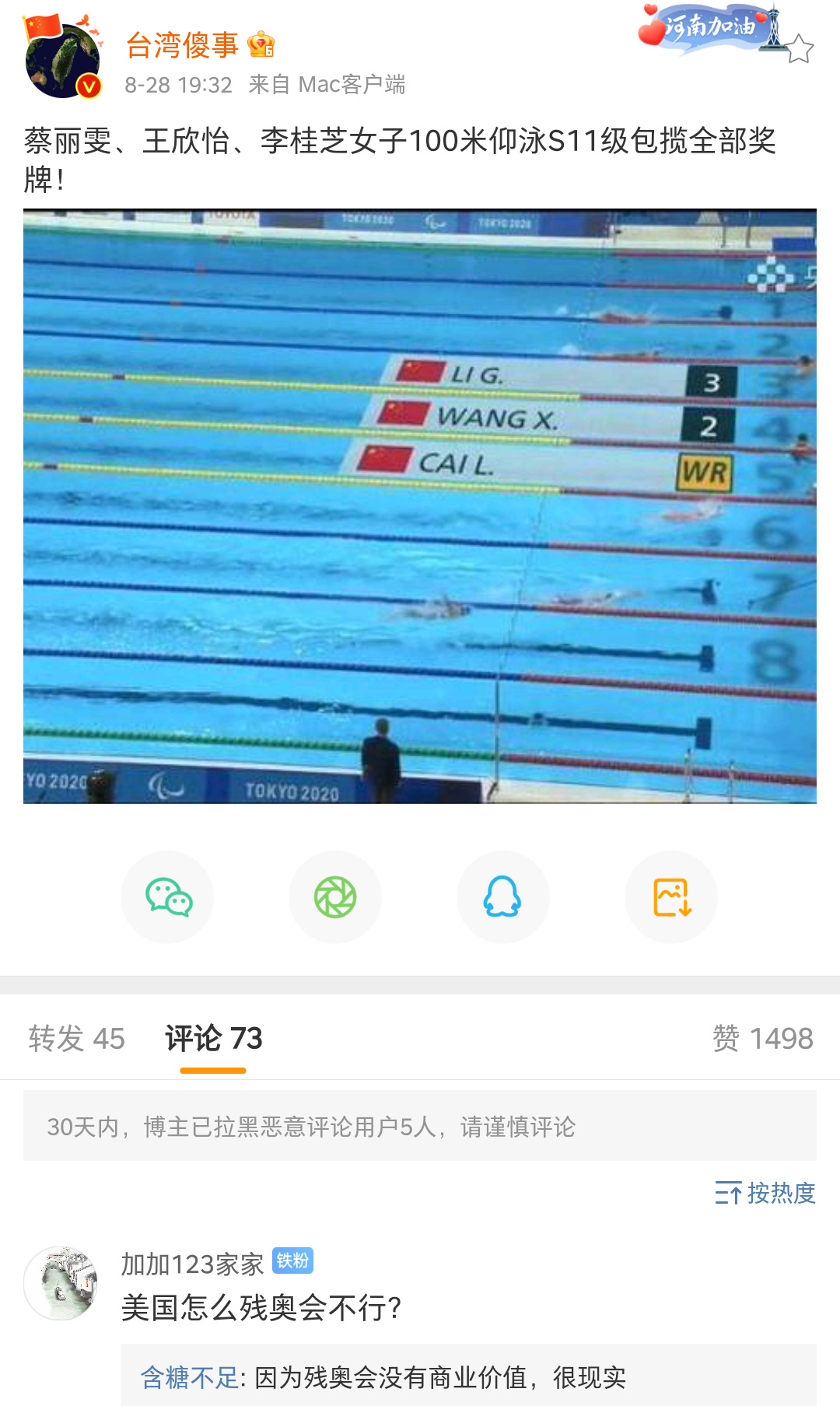Select the 评论 73 comments tab
The width and height of the screenshot is (840, 1406).
[x=214, y=1038]
